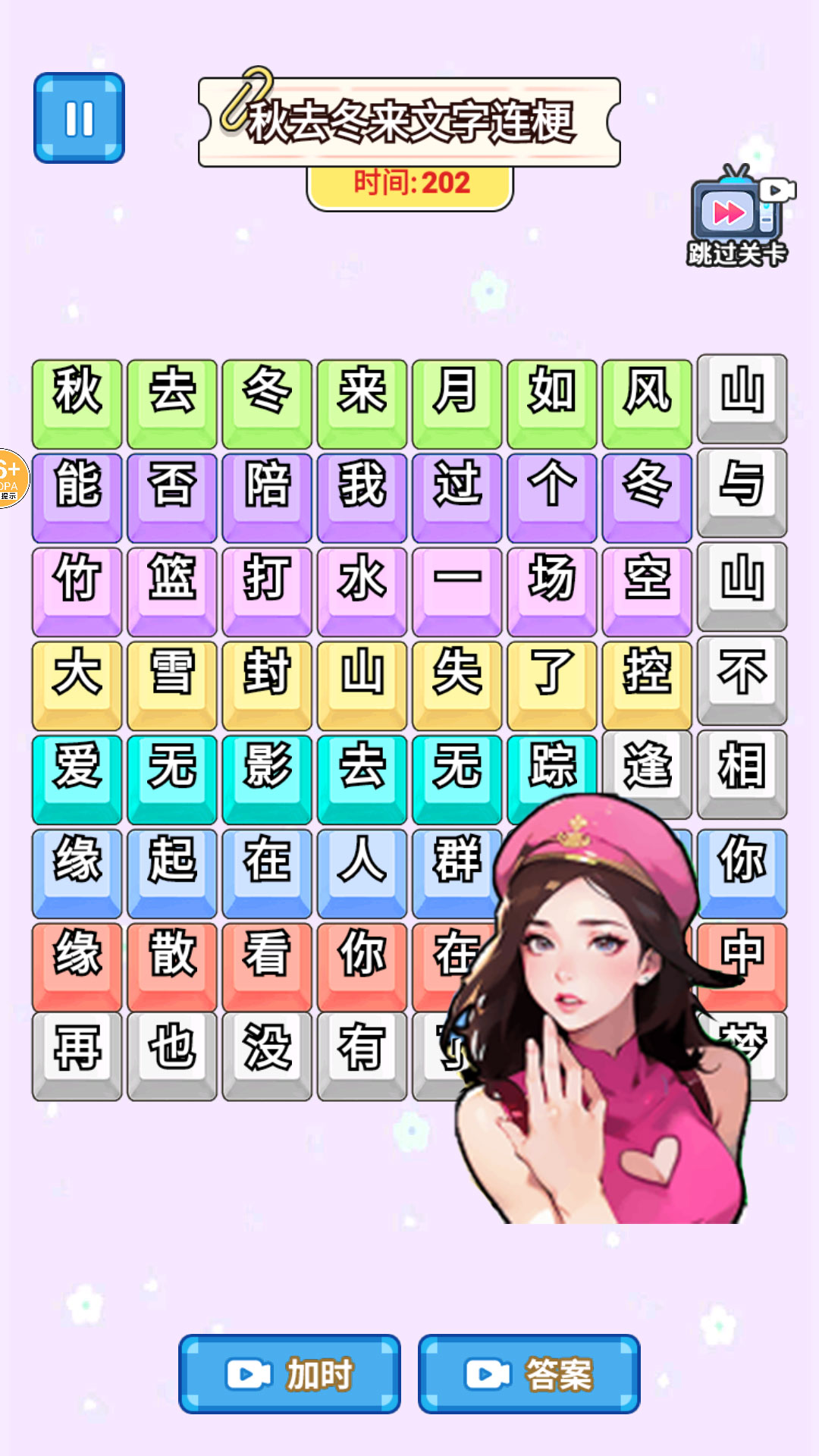
Task: Pause the game
Action: [x=79, y=118]
